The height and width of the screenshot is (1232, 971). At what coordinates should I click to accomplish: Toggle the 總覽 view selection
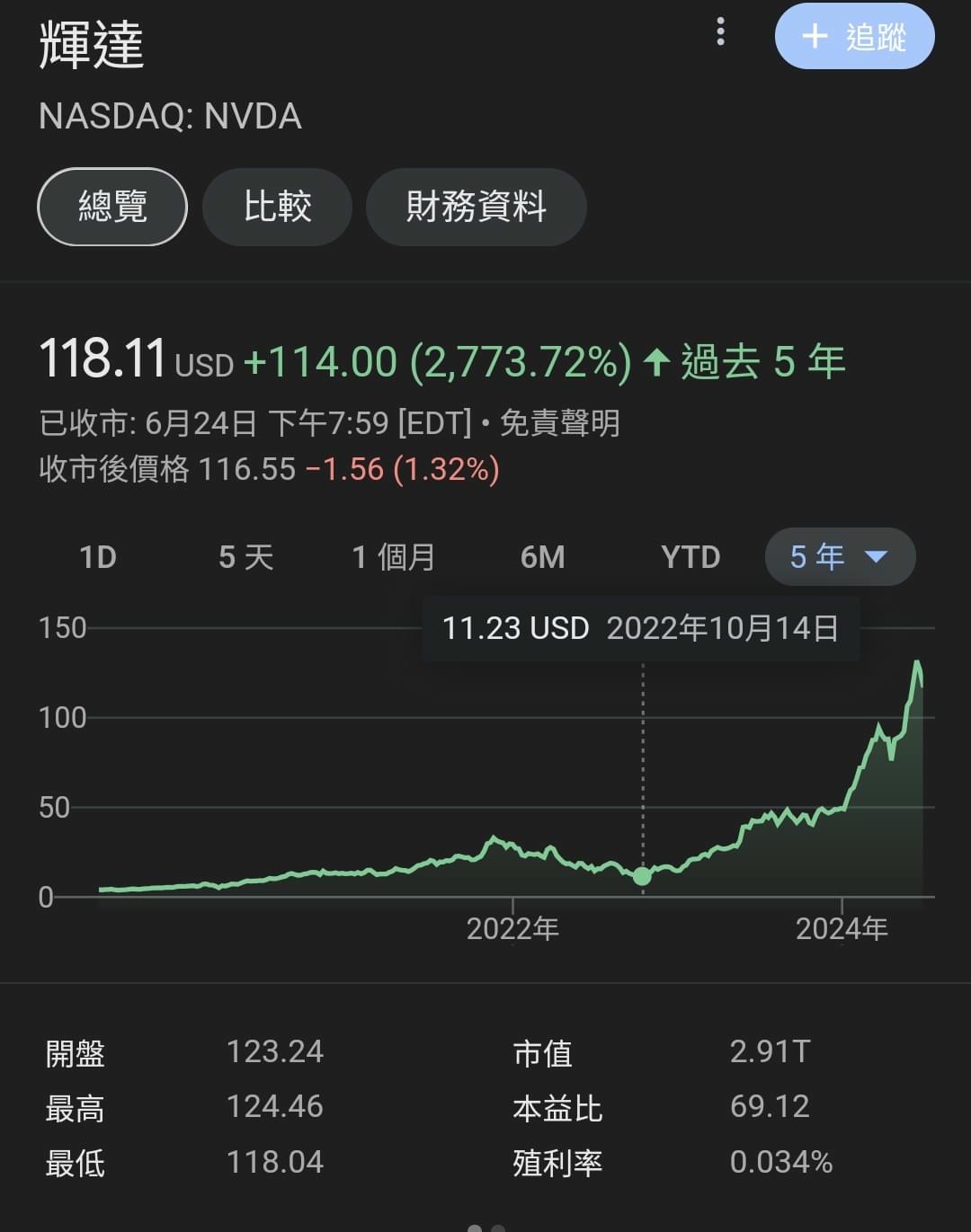coord(111,207)
